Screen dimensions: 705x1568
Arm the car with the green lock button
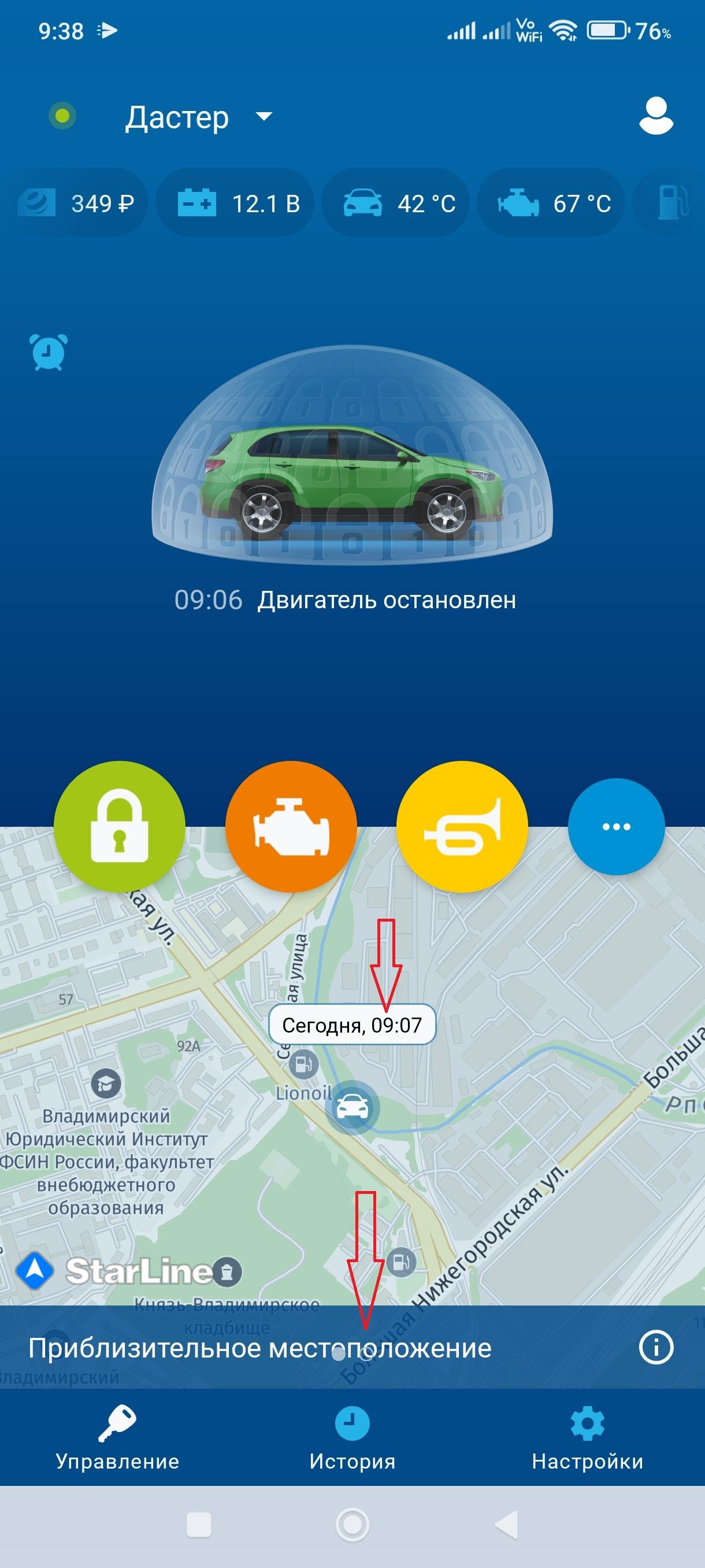[119, 826]
